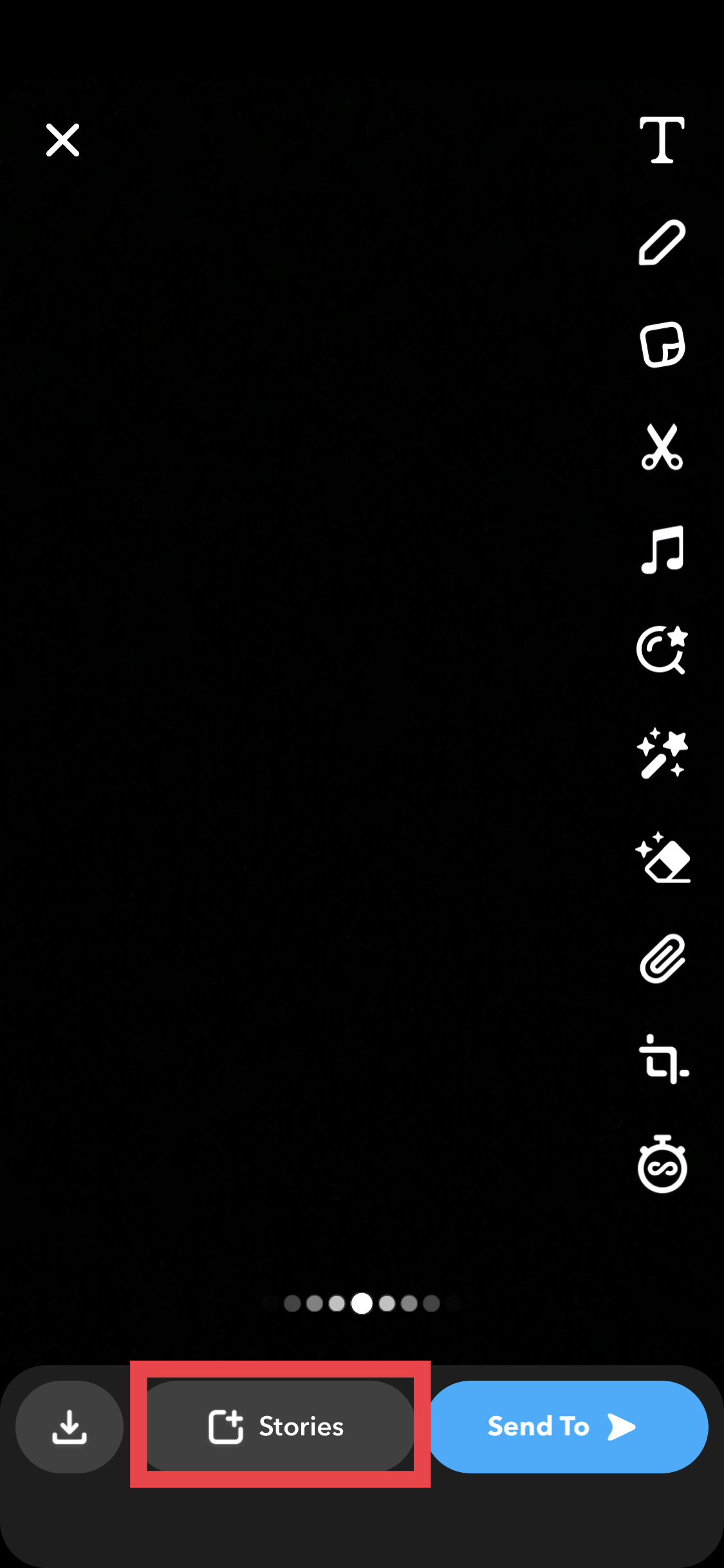Viewport: 724px width, 1568px height.
Task: Open the lens search tool
Action: click(x=662, y=651)
